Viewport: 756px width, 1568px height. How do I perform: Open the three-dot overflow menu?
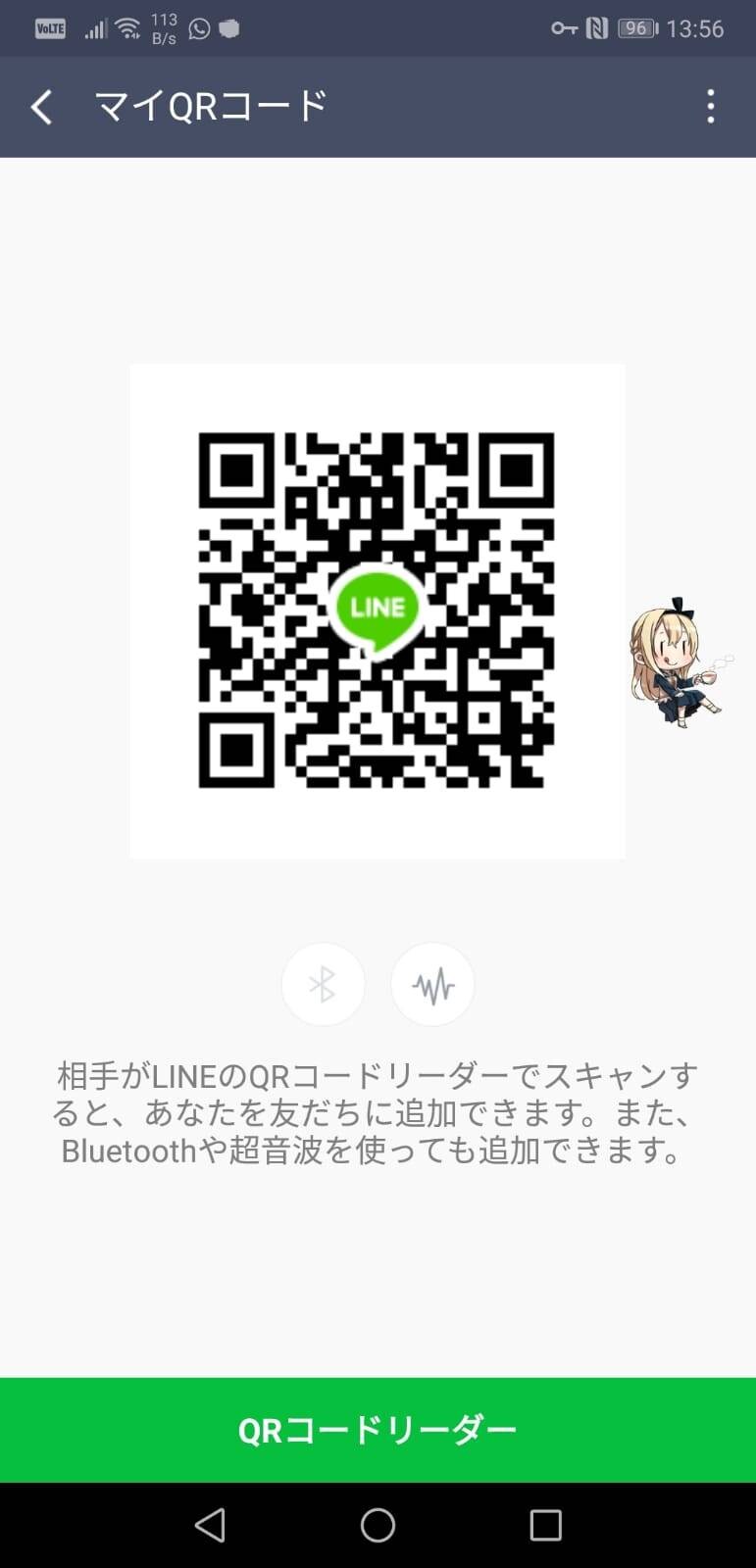click(x=711, y=106)
